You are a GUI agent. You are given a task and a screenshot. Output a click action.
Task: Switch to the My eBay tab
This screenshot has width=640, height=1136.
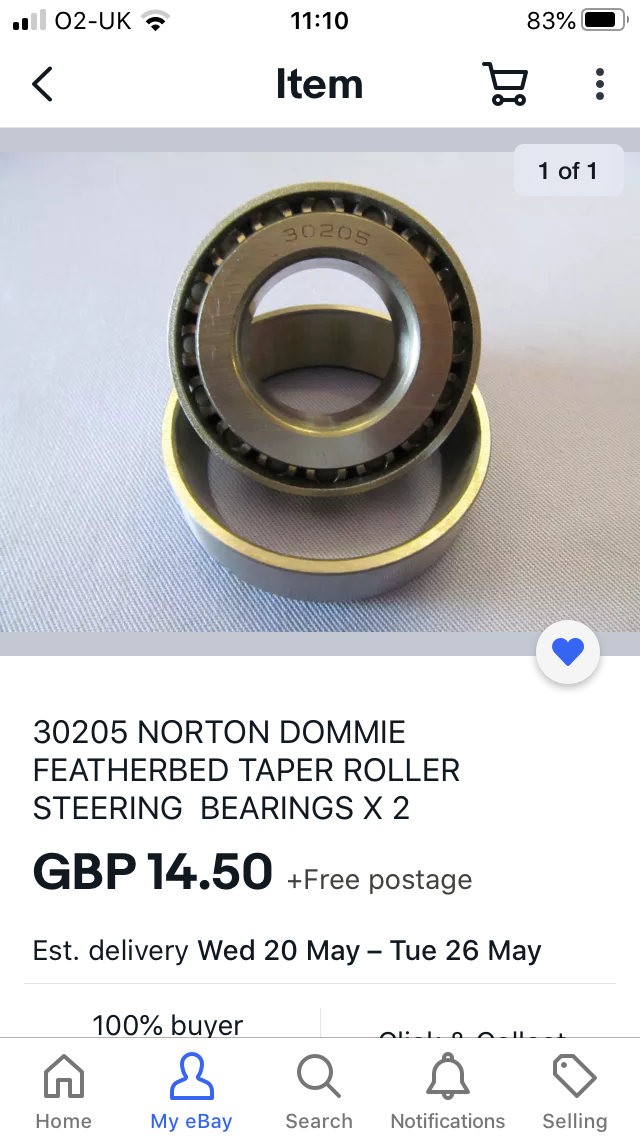(191, 1092)
